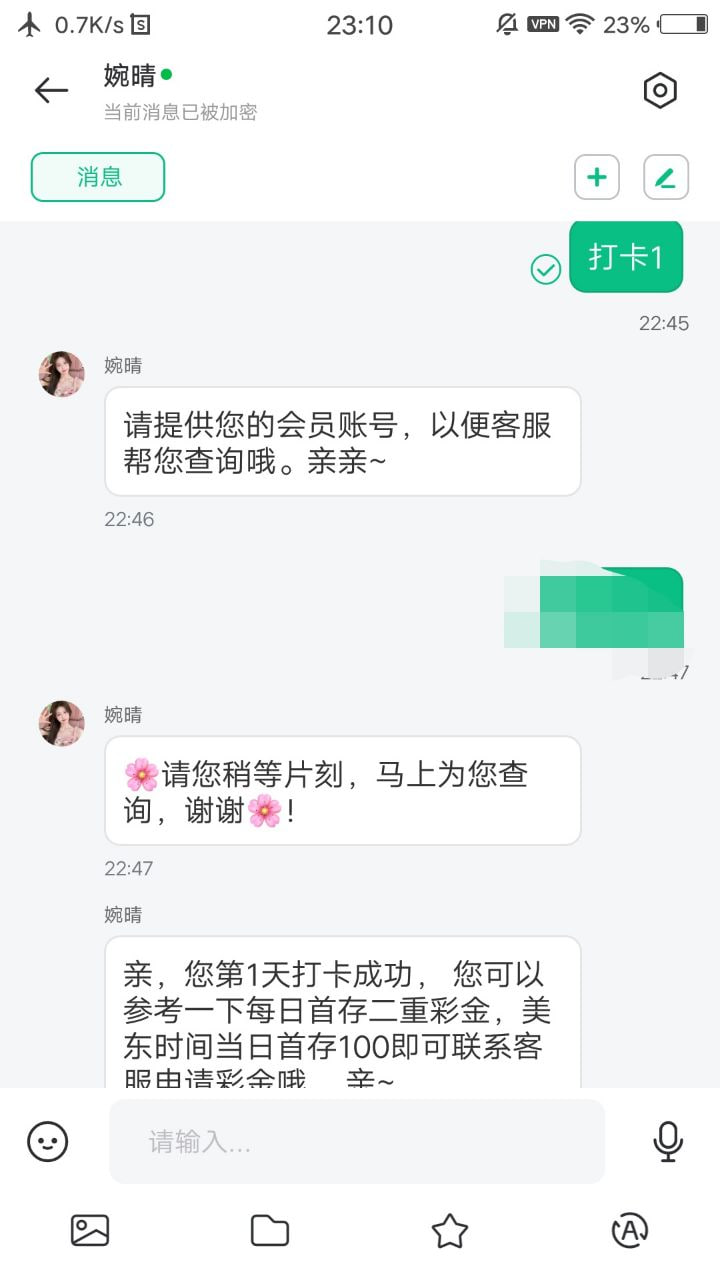Focus the 请输入 message field
This screenshot has width=720, height=1280.
point(357,1141)
